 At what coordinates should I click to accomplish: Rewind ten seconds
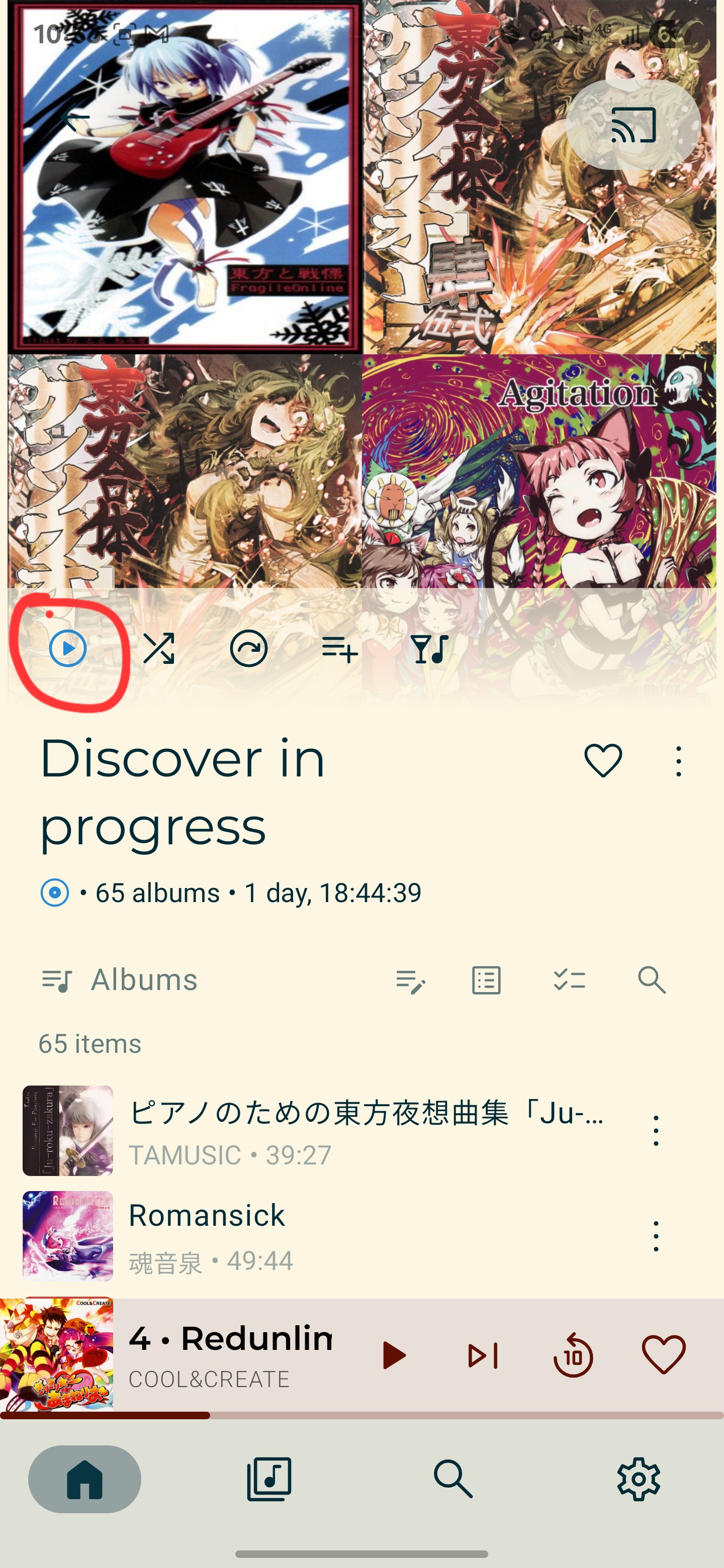573,1355
